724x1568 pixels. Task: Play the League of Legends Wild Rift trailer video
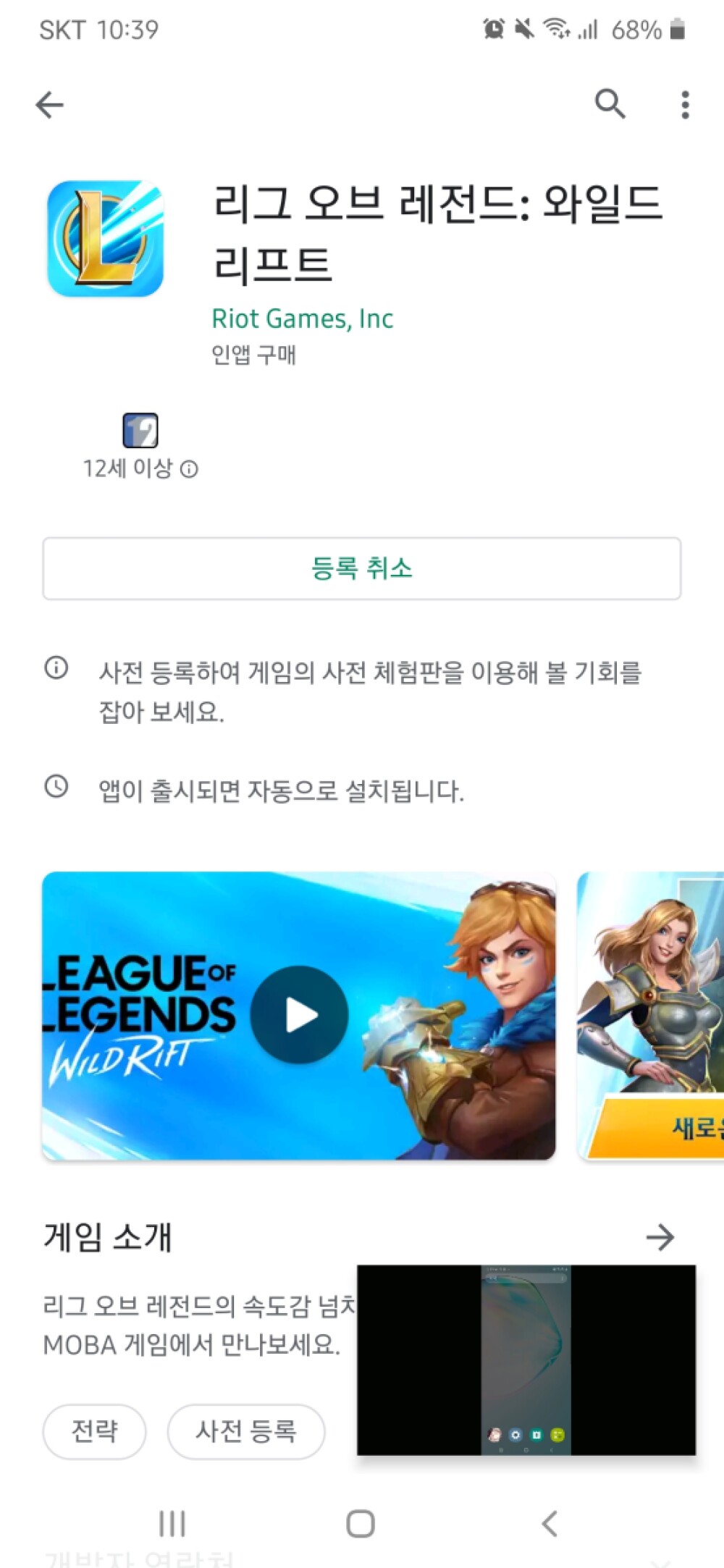[298, 1014]
